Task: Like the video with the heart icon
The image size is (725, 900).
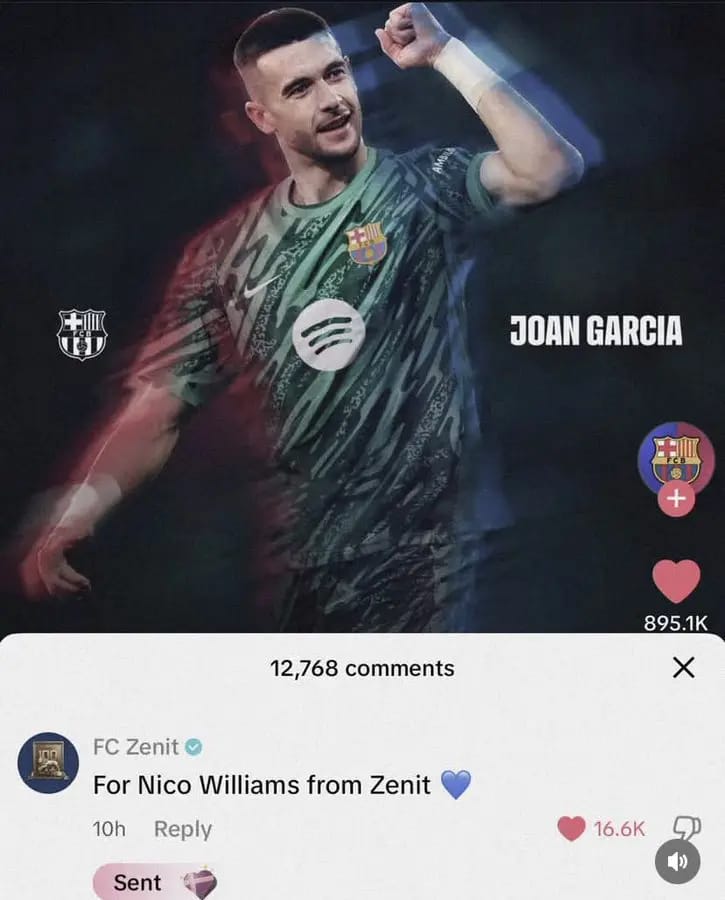Action: point(676,582)
